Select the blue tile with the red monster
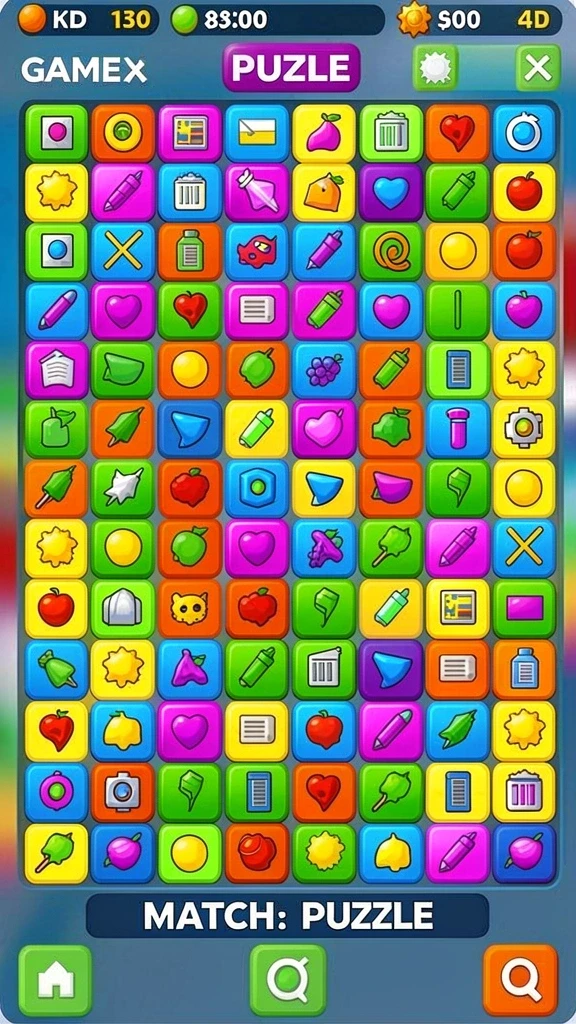 click(257, 252)
